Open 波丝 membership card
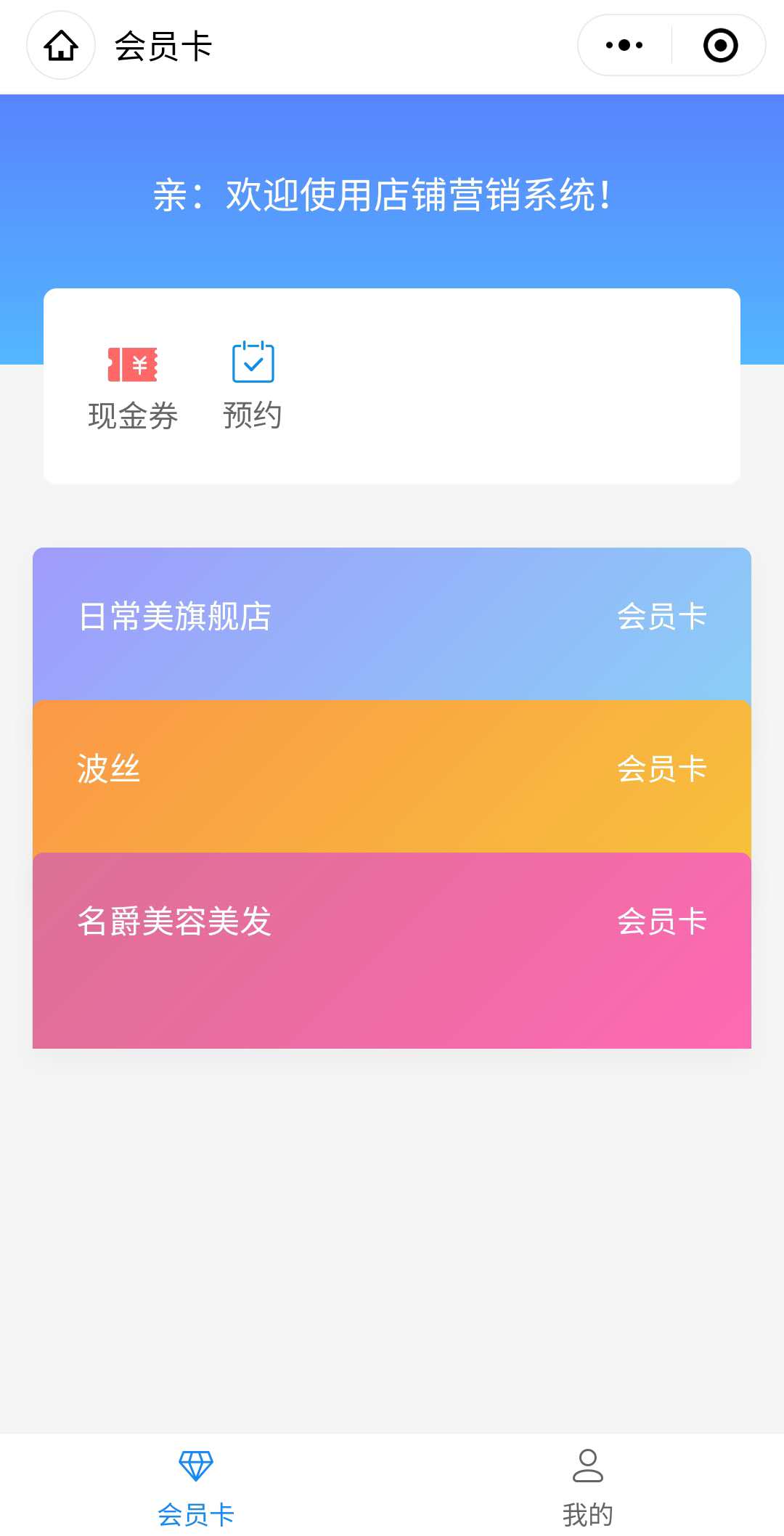This screenshot has height=1536, width=784. coord(392,772)
